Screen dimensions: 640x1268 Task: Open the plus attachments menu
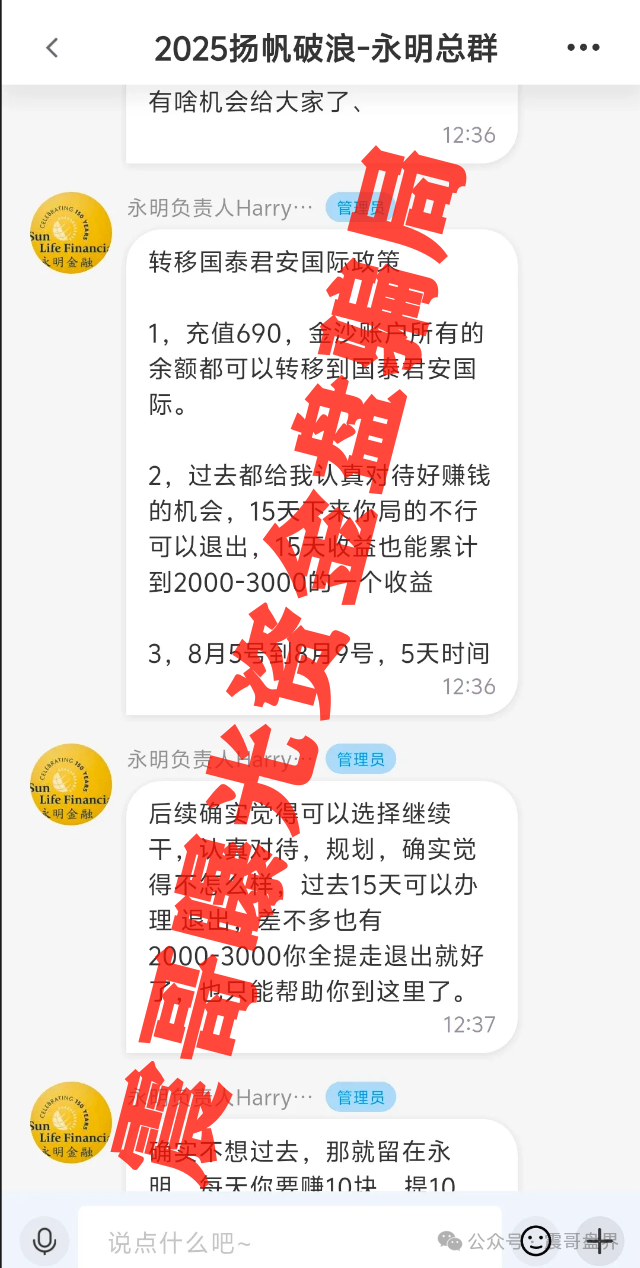[600, 1241]
